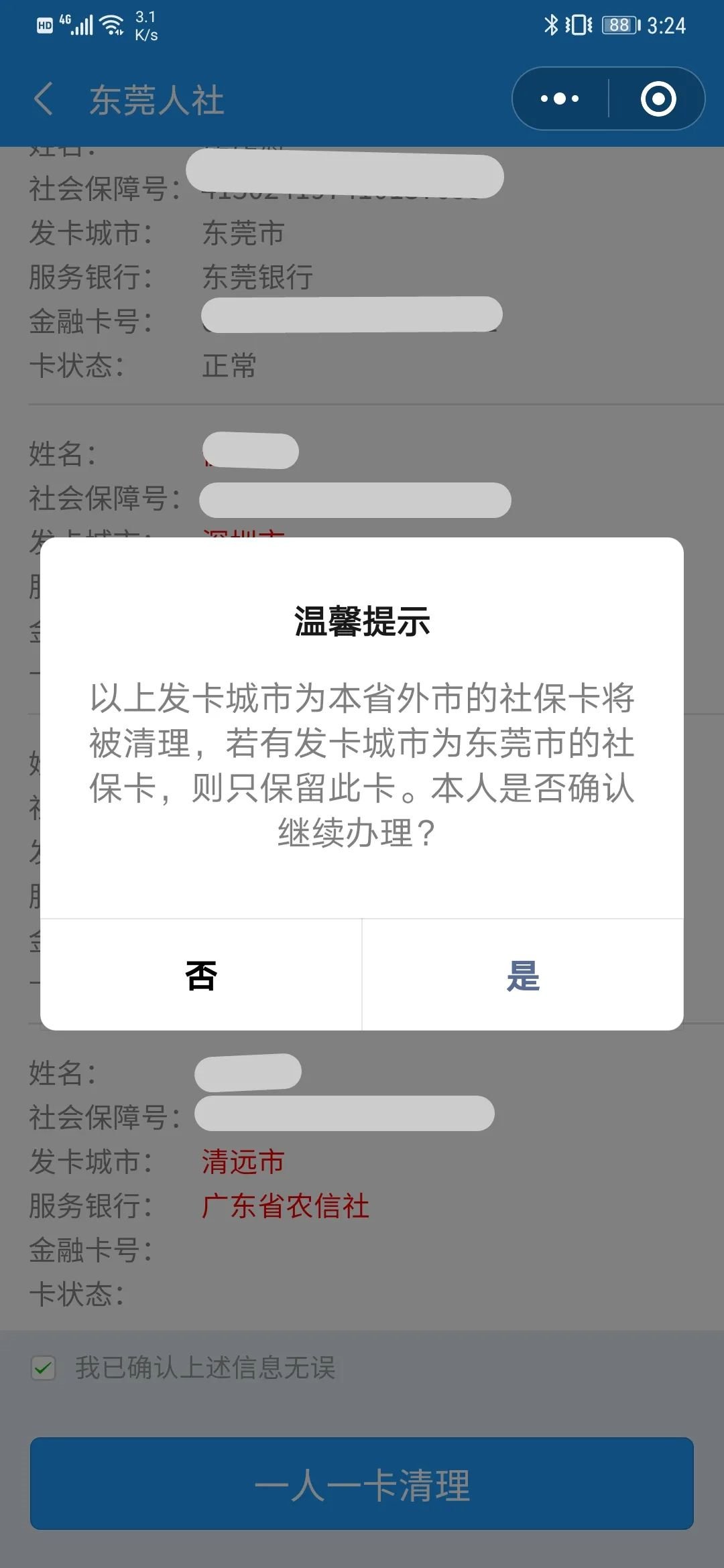Viewport: 724px width, 1568px height.
Task: Choose 否 to cancel the cleanup
Action: tap(201, 975)
